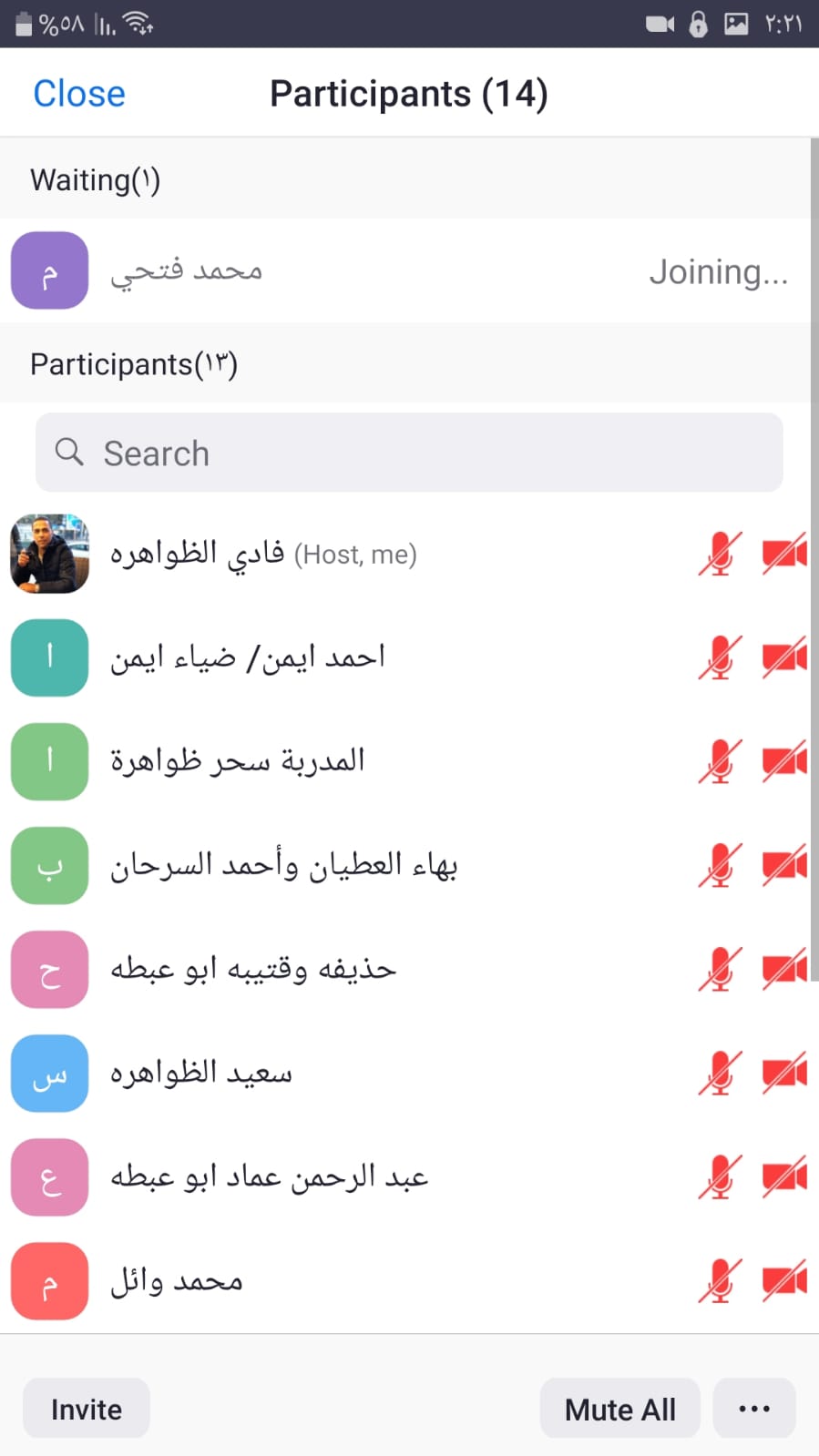The width and height of the screenshot is (819, 1456).
Task: Tap the muted mic icon for سعيد الظواهره
Action: click(x=720, y=1074)
